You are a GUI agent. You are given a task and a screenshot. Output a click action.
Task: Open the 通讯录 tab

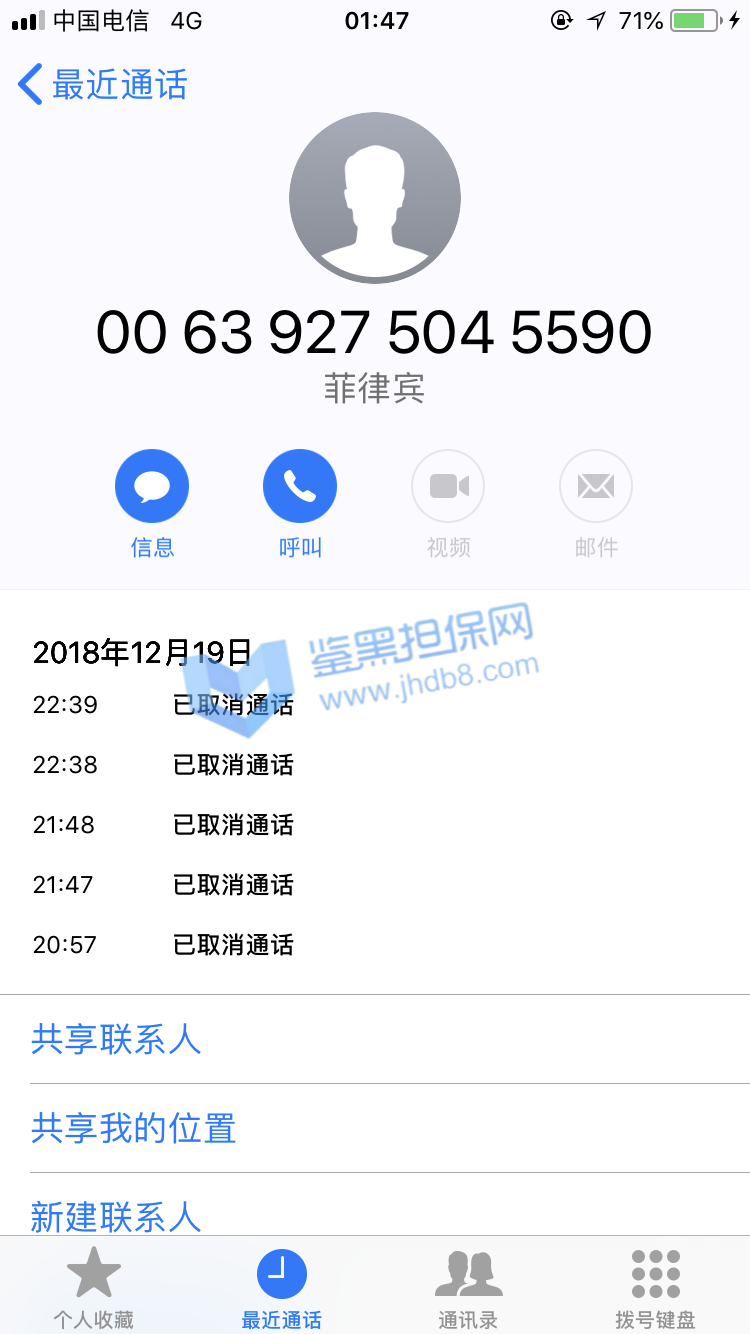(468, 1288)
